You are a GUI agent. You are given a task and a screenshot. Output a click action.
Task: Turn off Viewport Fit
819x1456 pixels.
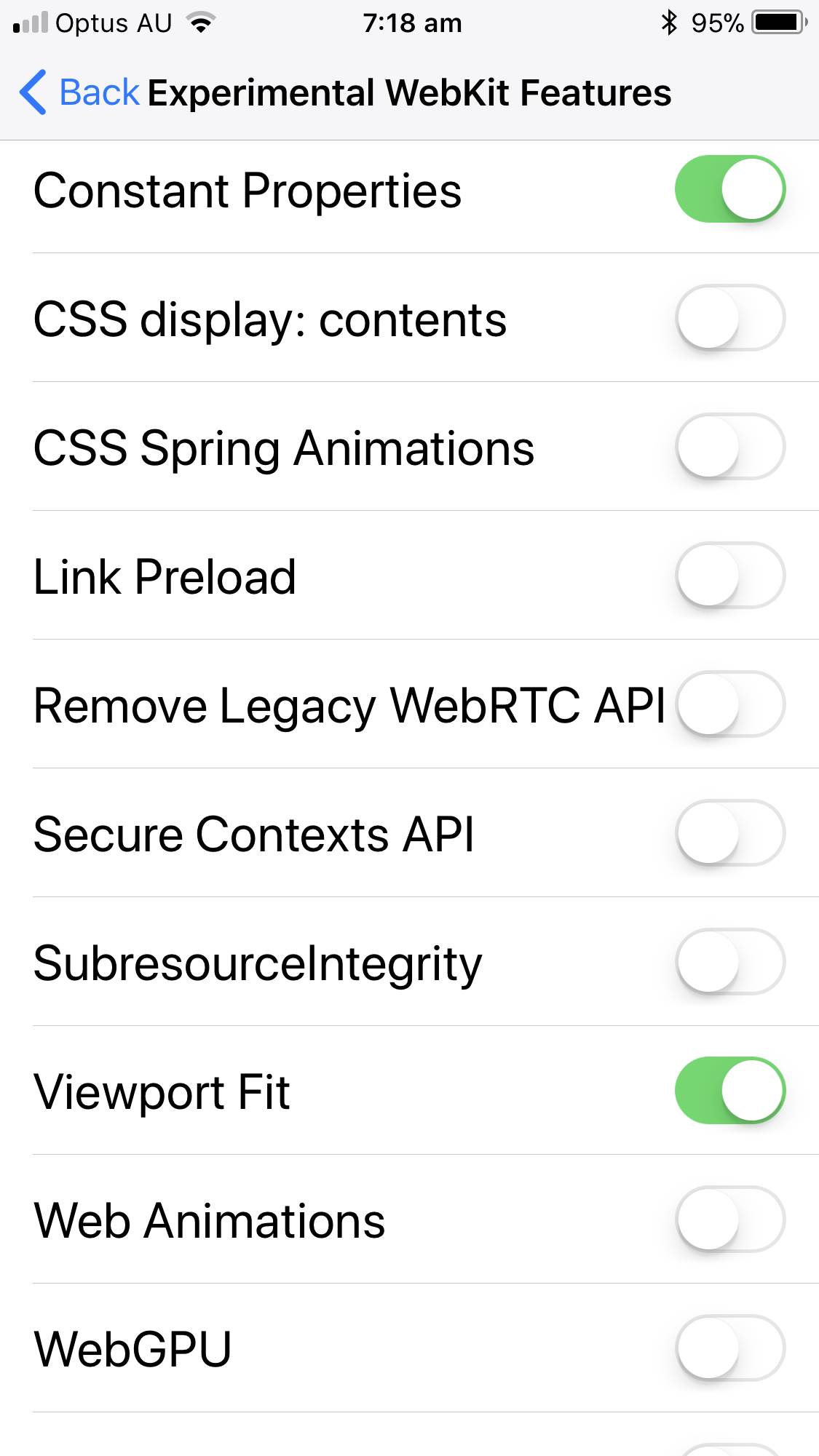(730, 1091)
